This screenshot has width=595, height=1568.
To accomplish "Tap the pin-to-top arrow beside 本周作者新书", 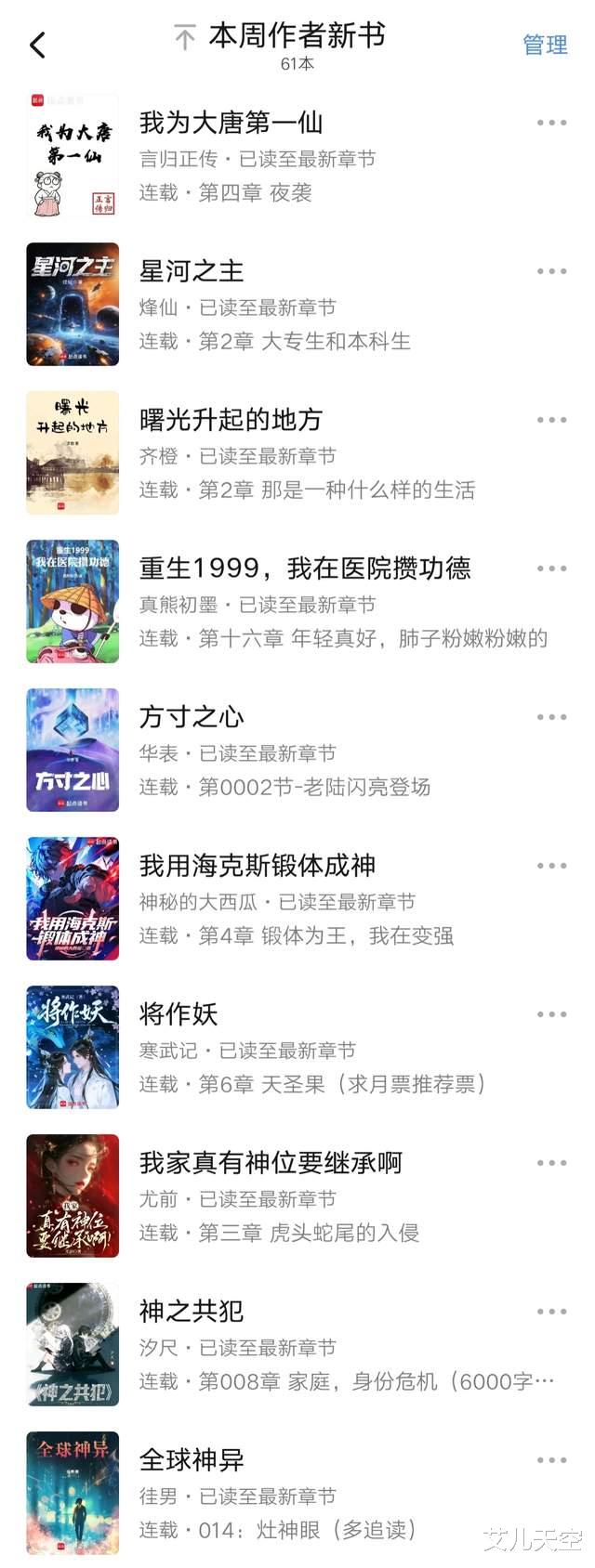I will (185, 38).
